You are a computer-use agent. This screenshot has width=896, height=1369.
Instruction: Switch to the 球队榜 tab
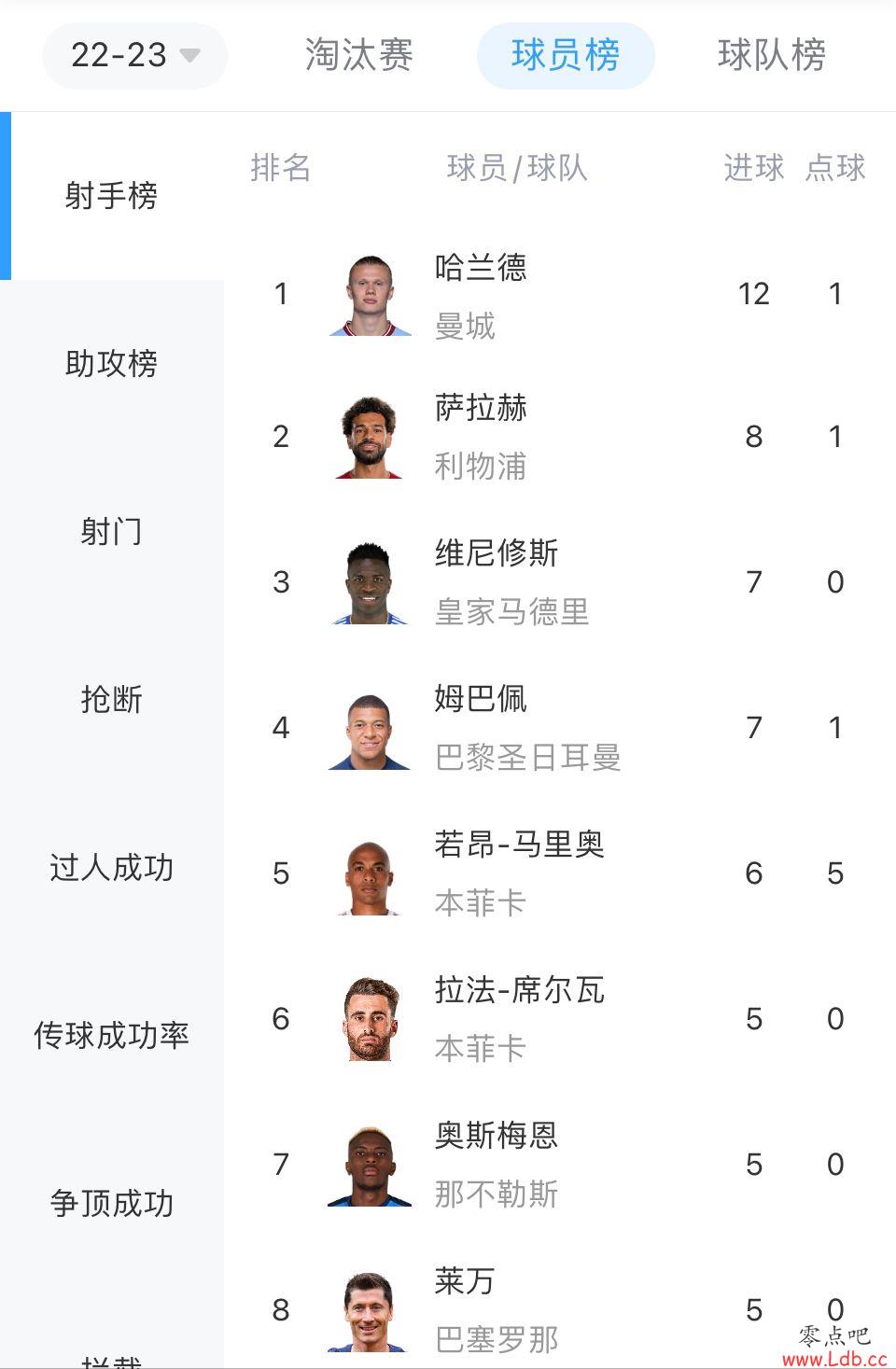coord(771,56)
